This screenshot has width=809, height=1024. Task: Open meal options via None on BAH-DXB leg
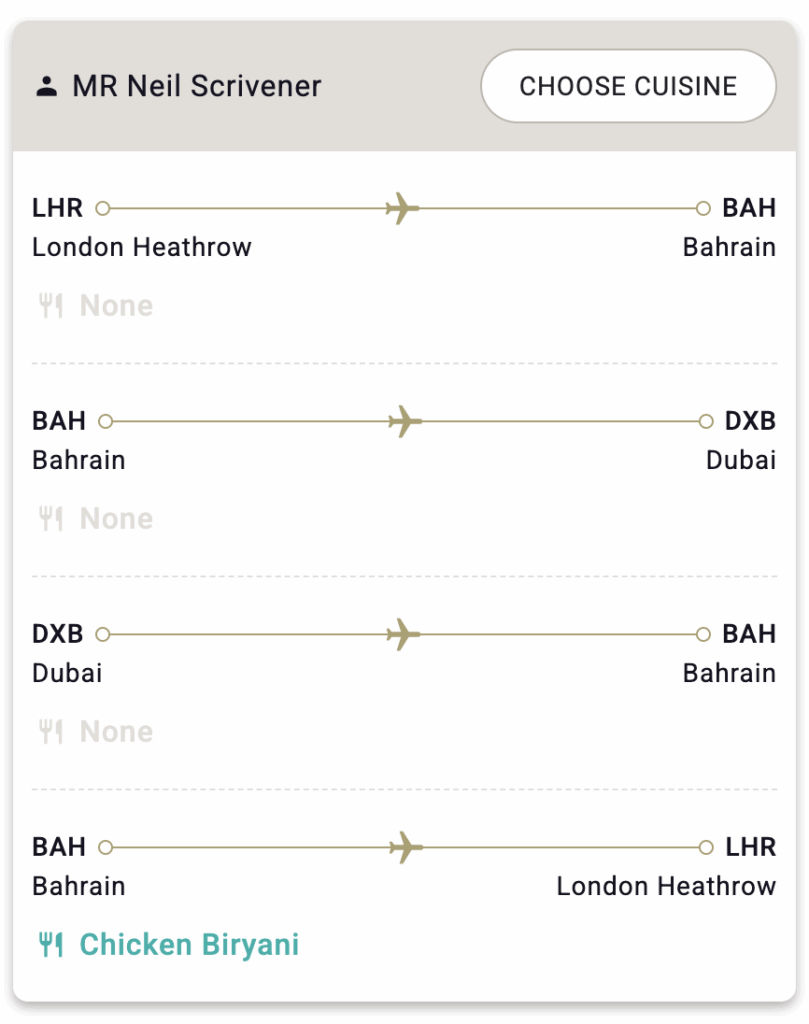(117, 518)
